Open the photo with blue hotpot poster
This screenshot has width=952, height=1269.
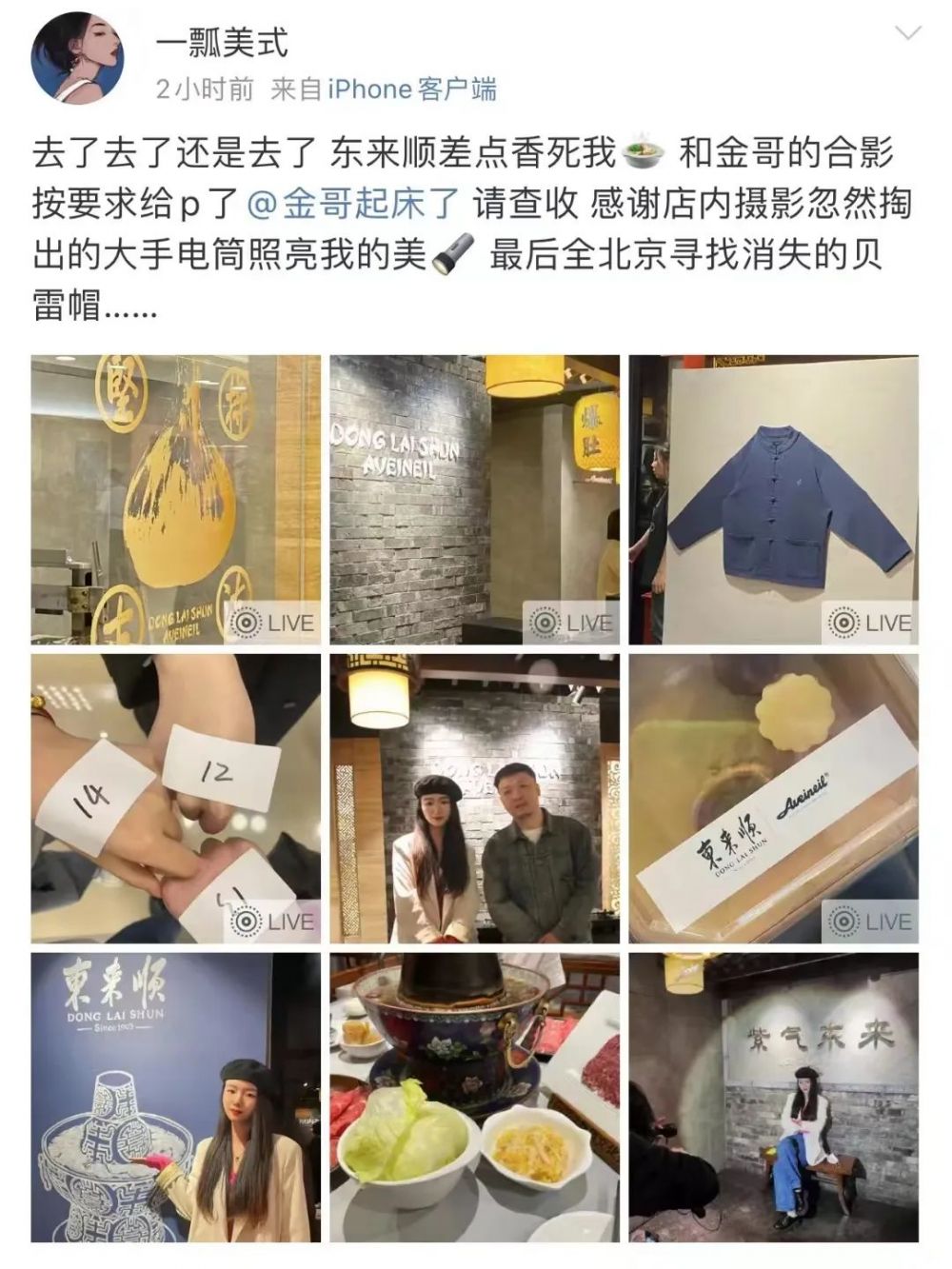tap(176, 1097)
